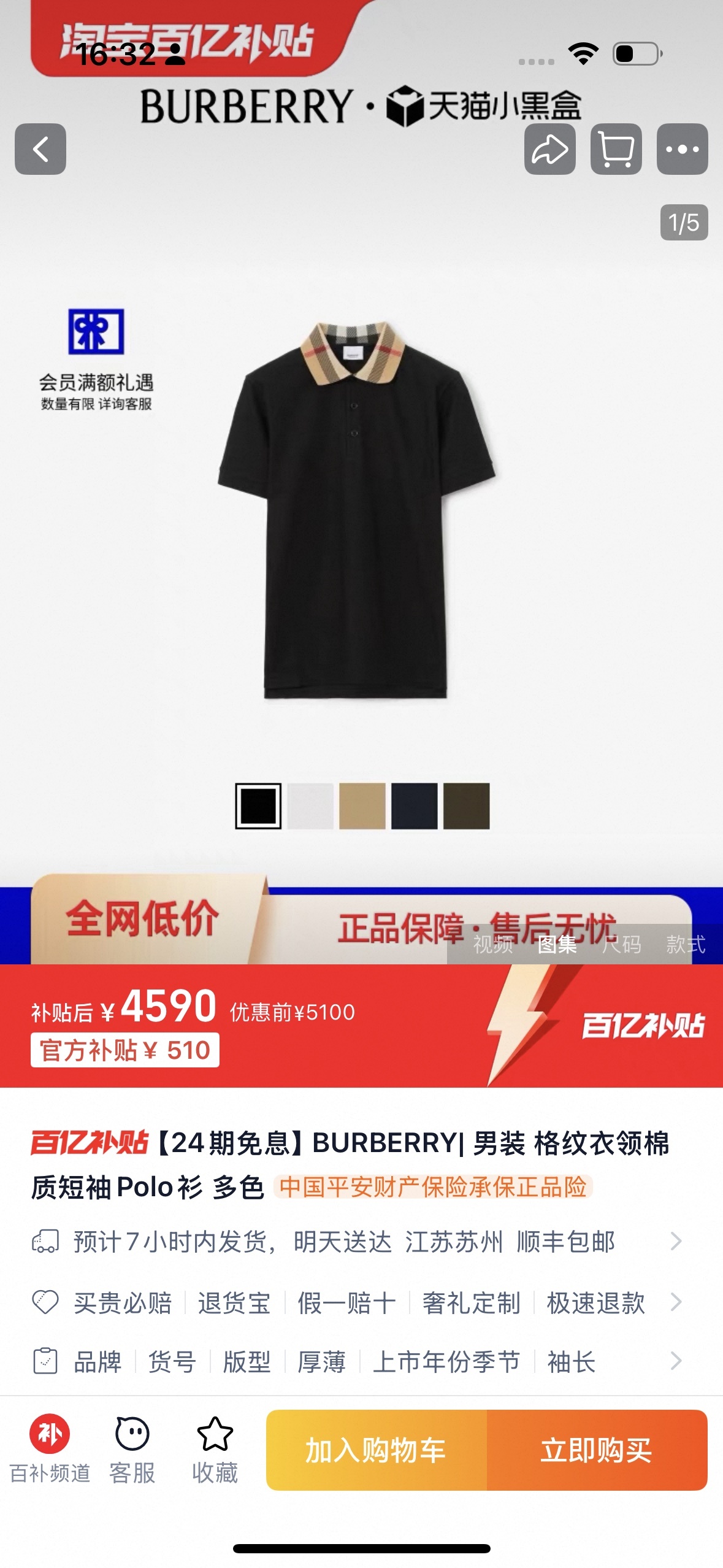Open the three-dot overflow menu
The width and height of the screenshot is (723, 1568).
[x=682, y=149]
